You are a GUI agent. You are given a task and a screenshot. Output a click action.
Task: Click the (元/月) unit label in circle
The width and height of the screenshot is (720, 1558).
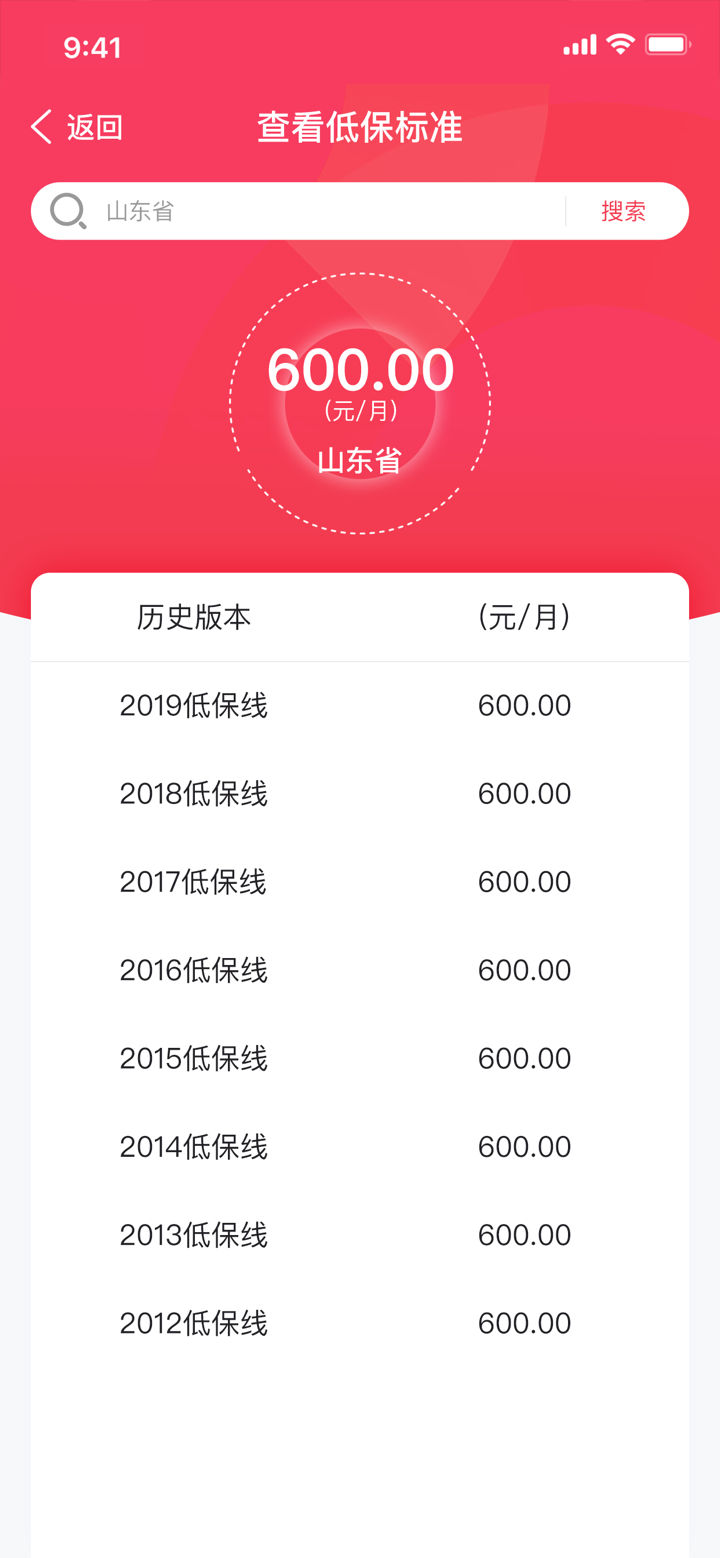358,411
